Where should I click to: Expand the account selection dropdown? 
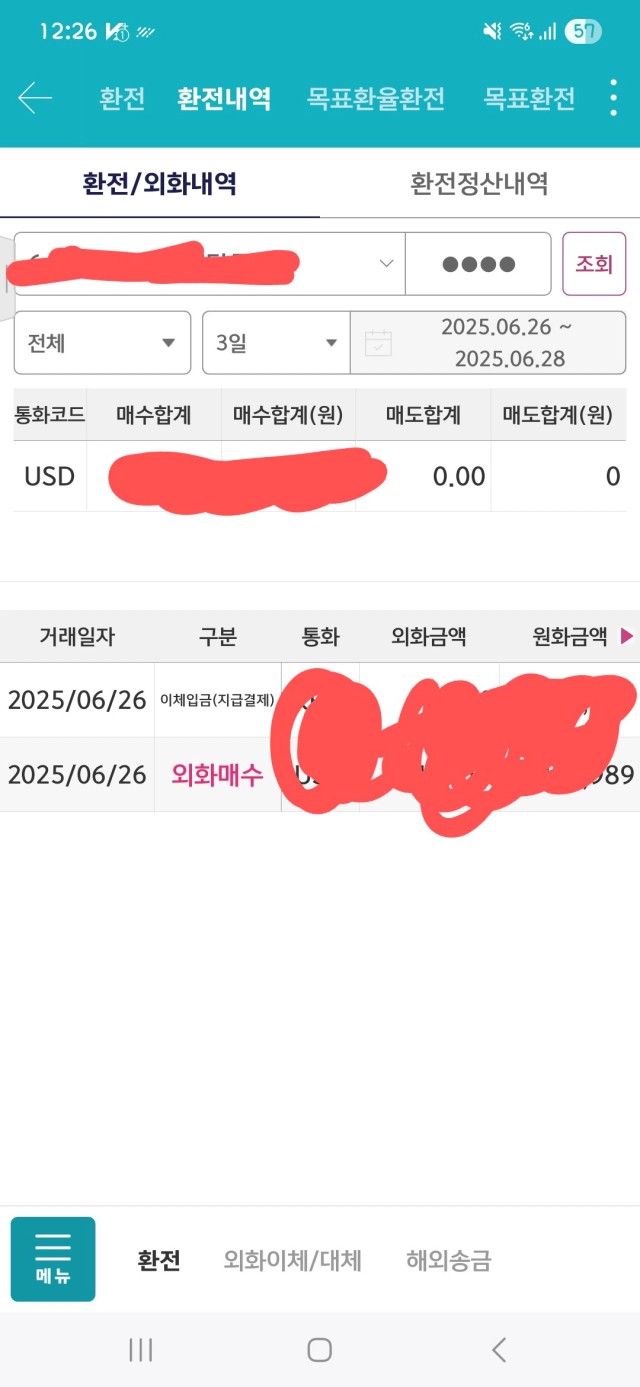(209, 264)
